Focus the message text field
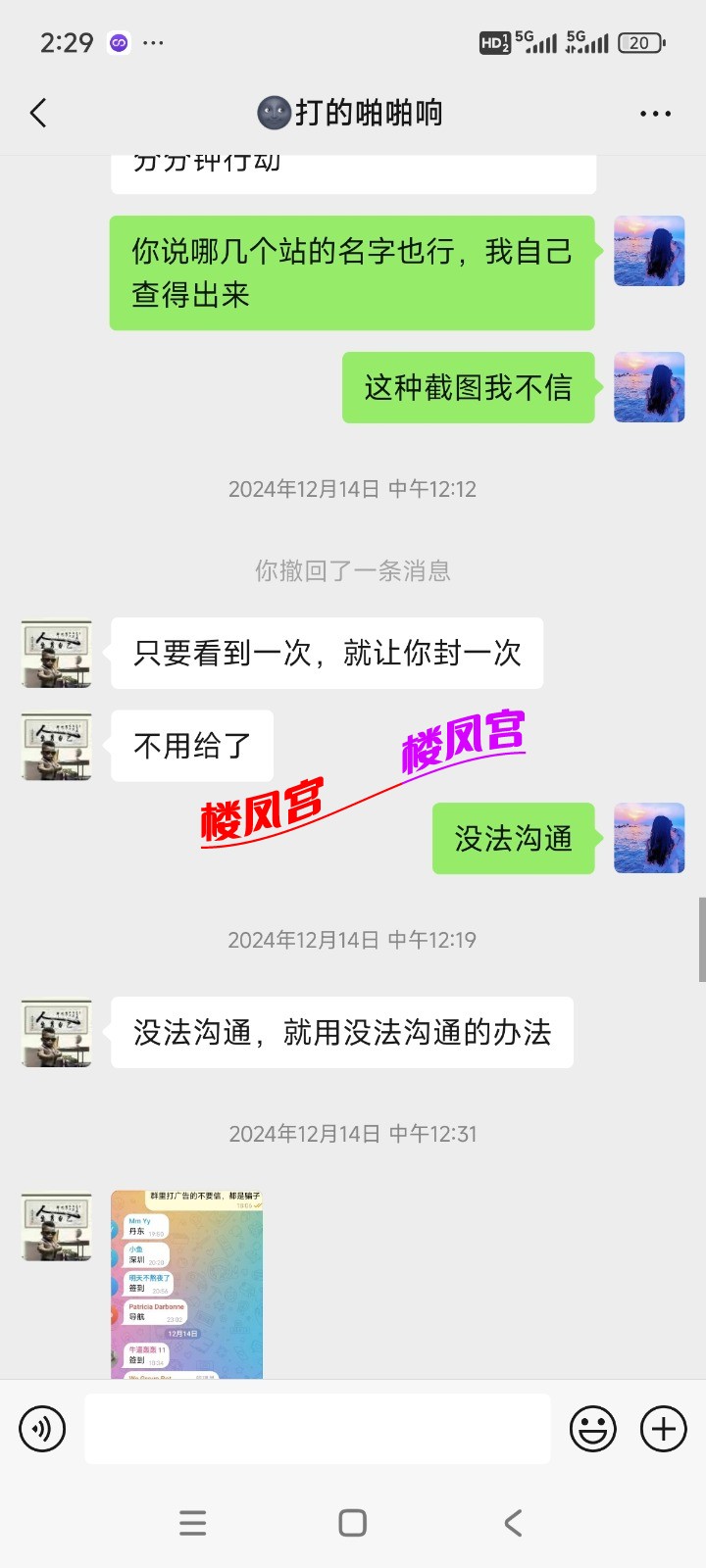Screen dimensions: 706x1568 317,1429
